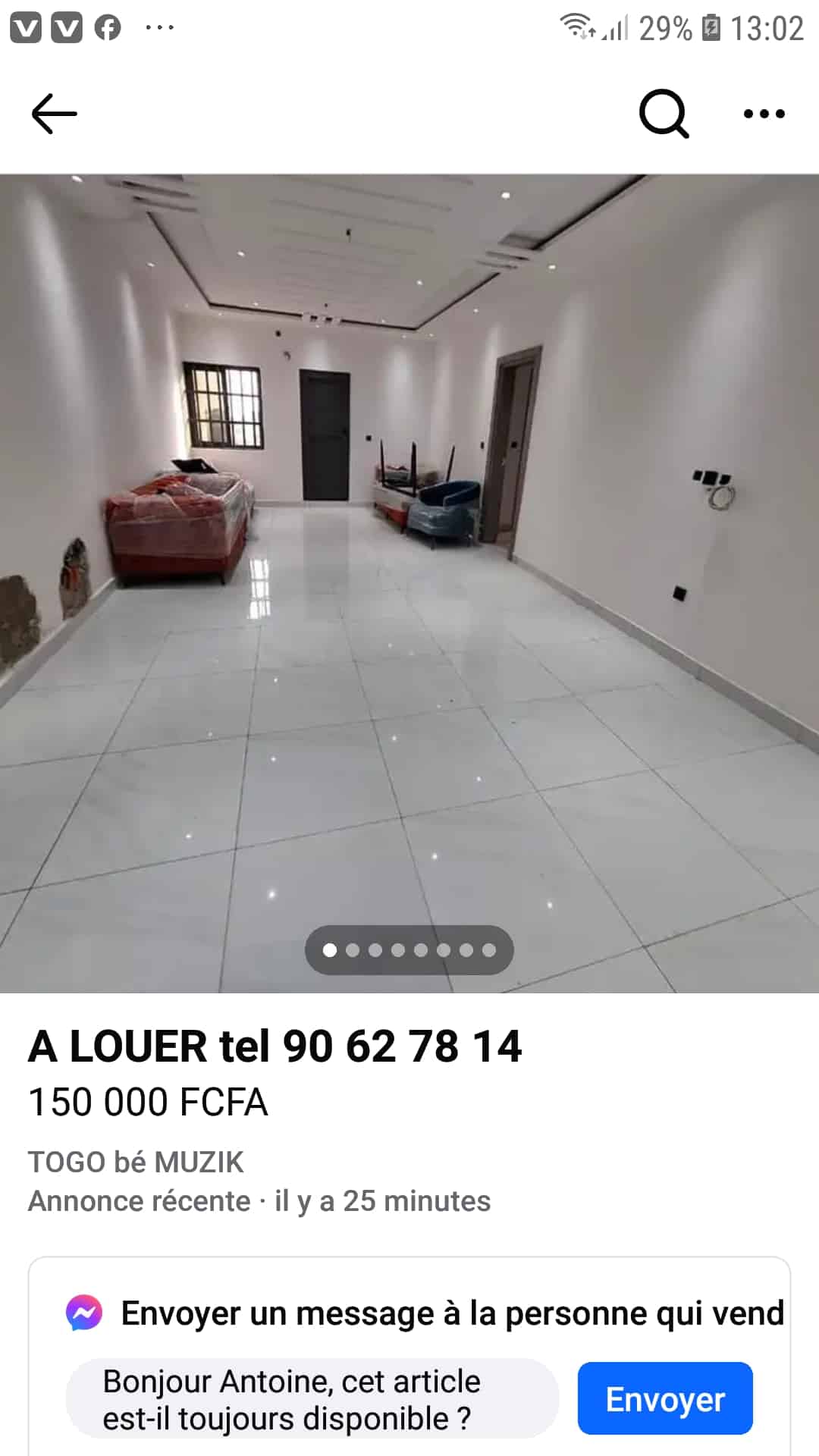Open the three-dot overflow menu

(x=764, y=114)
